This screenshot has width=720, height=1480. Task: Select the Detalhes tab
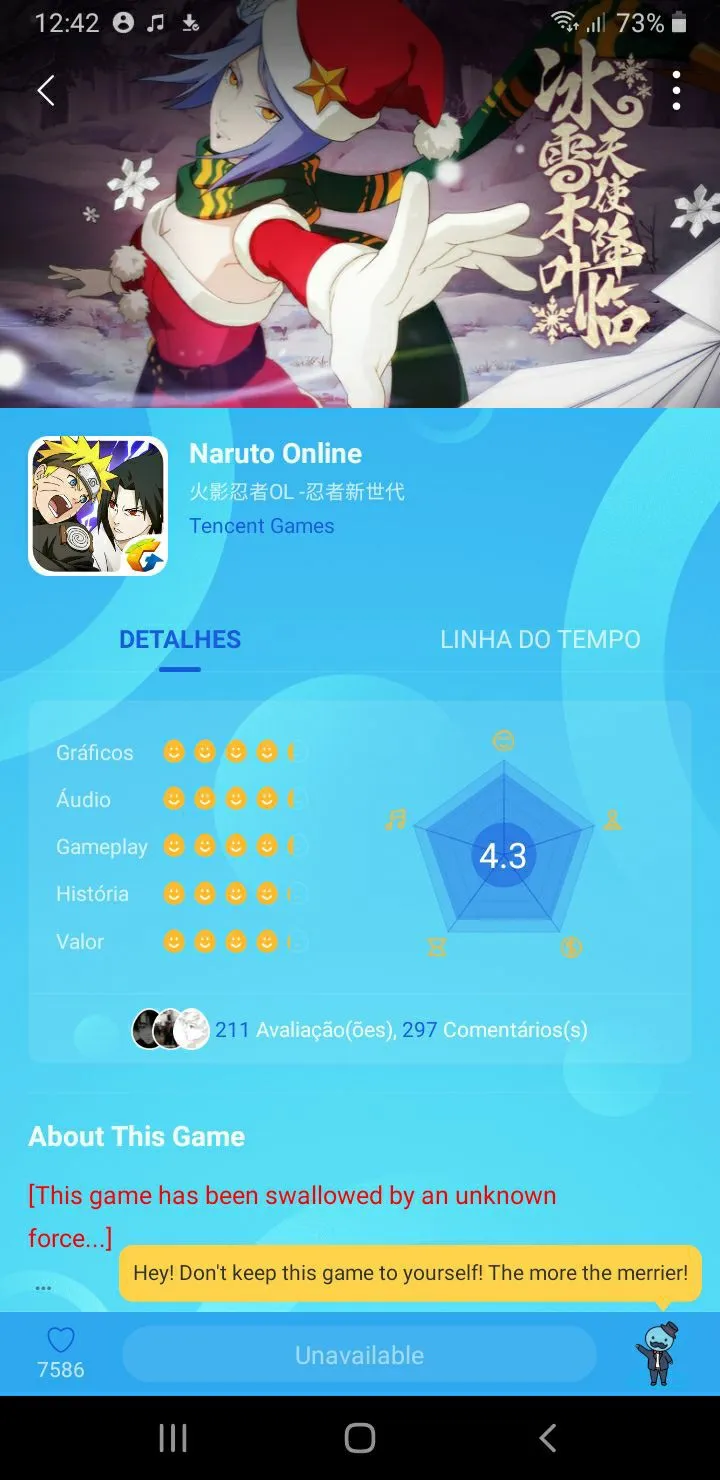point(180,639)
